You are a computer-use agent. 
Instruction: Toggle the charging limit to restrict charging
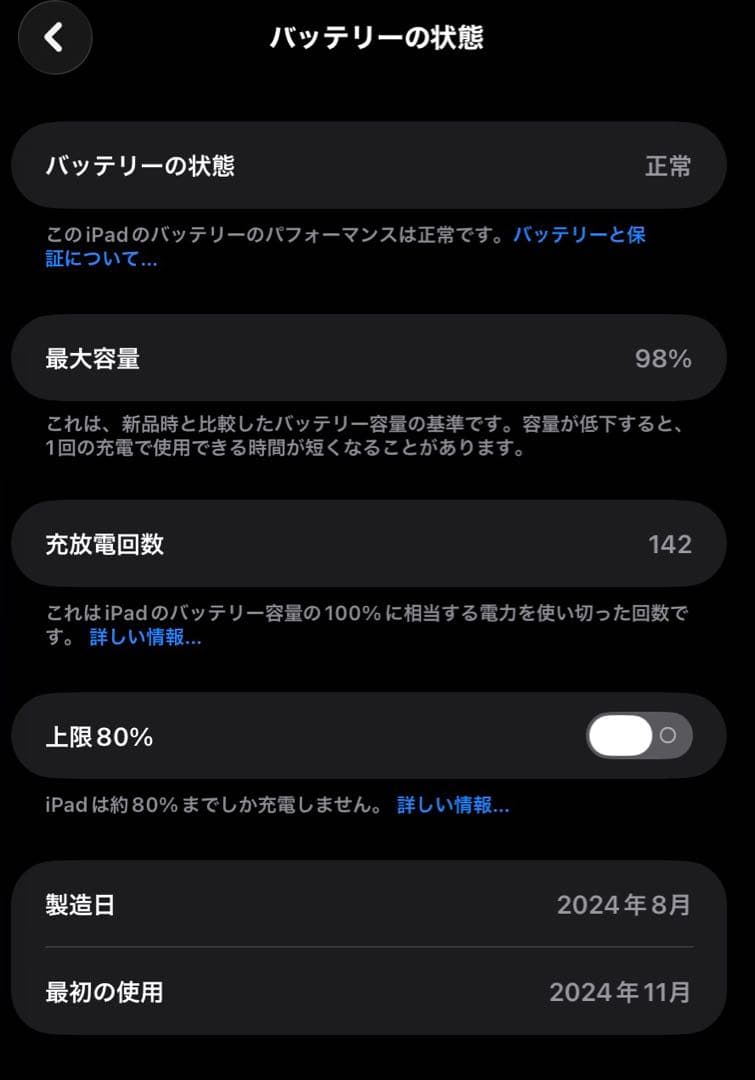pyautogui.click(x=638, y=735)
